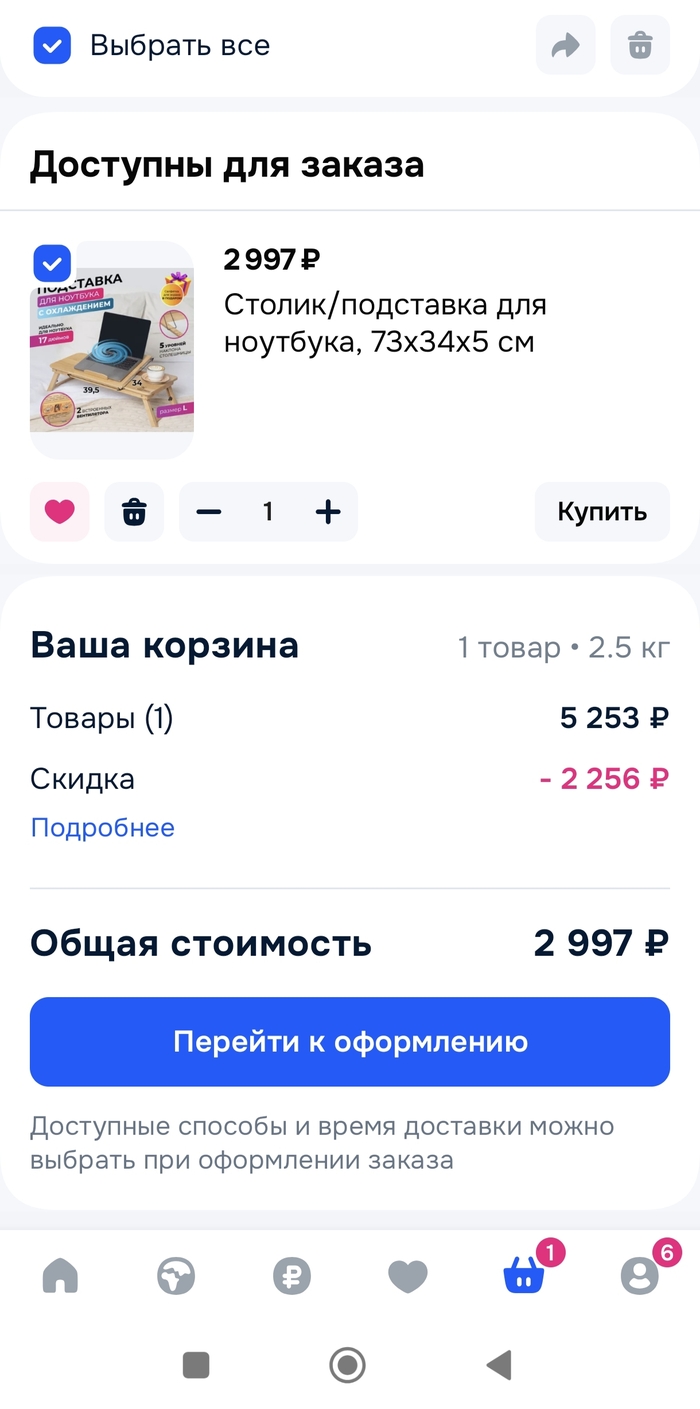Deselect the laptop stand item checkbox
The height and width of the screenshot is (1409, 700).
coord(52,264)
